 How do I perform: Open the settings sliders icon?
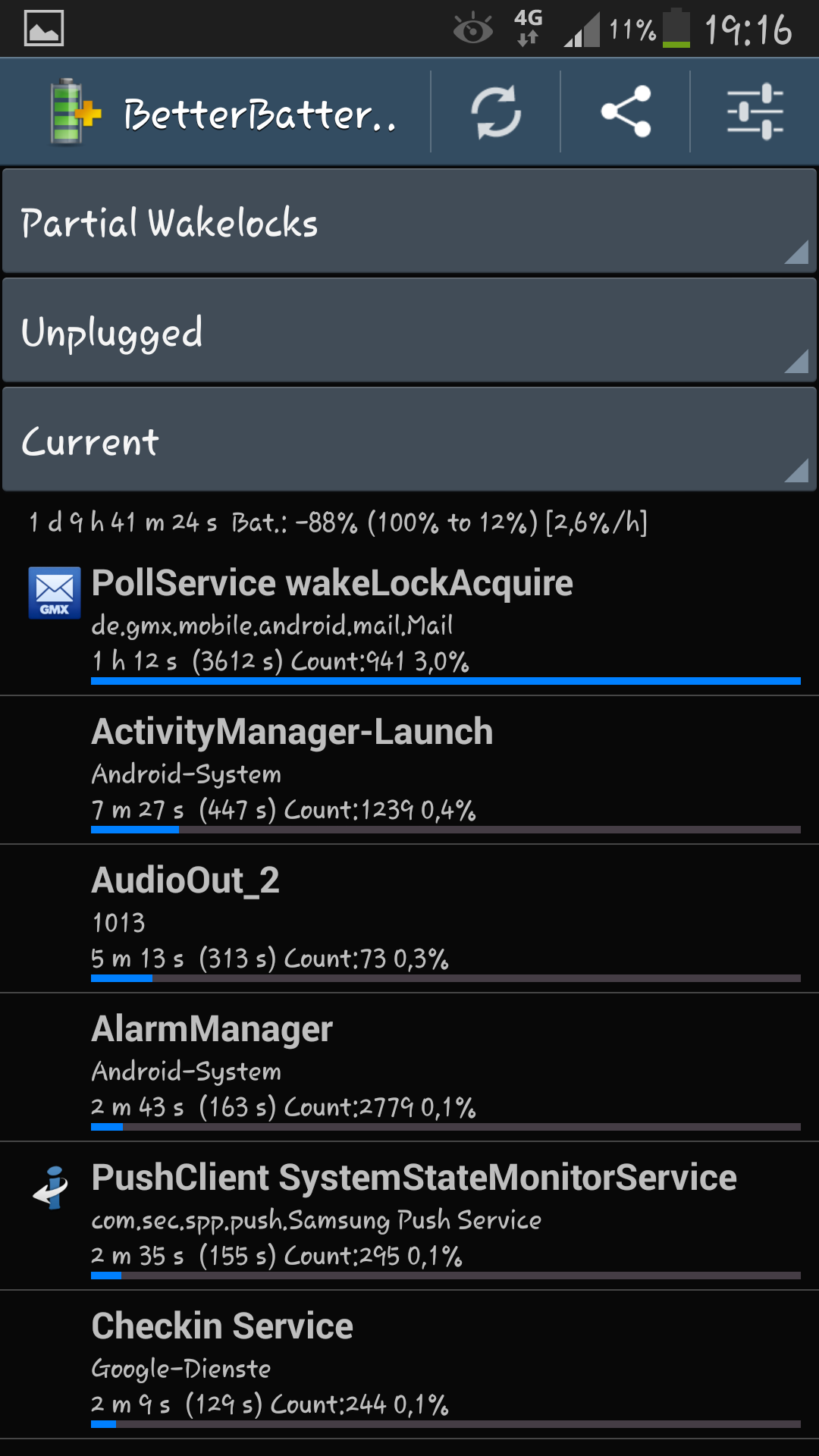click(x=755, y=112)
